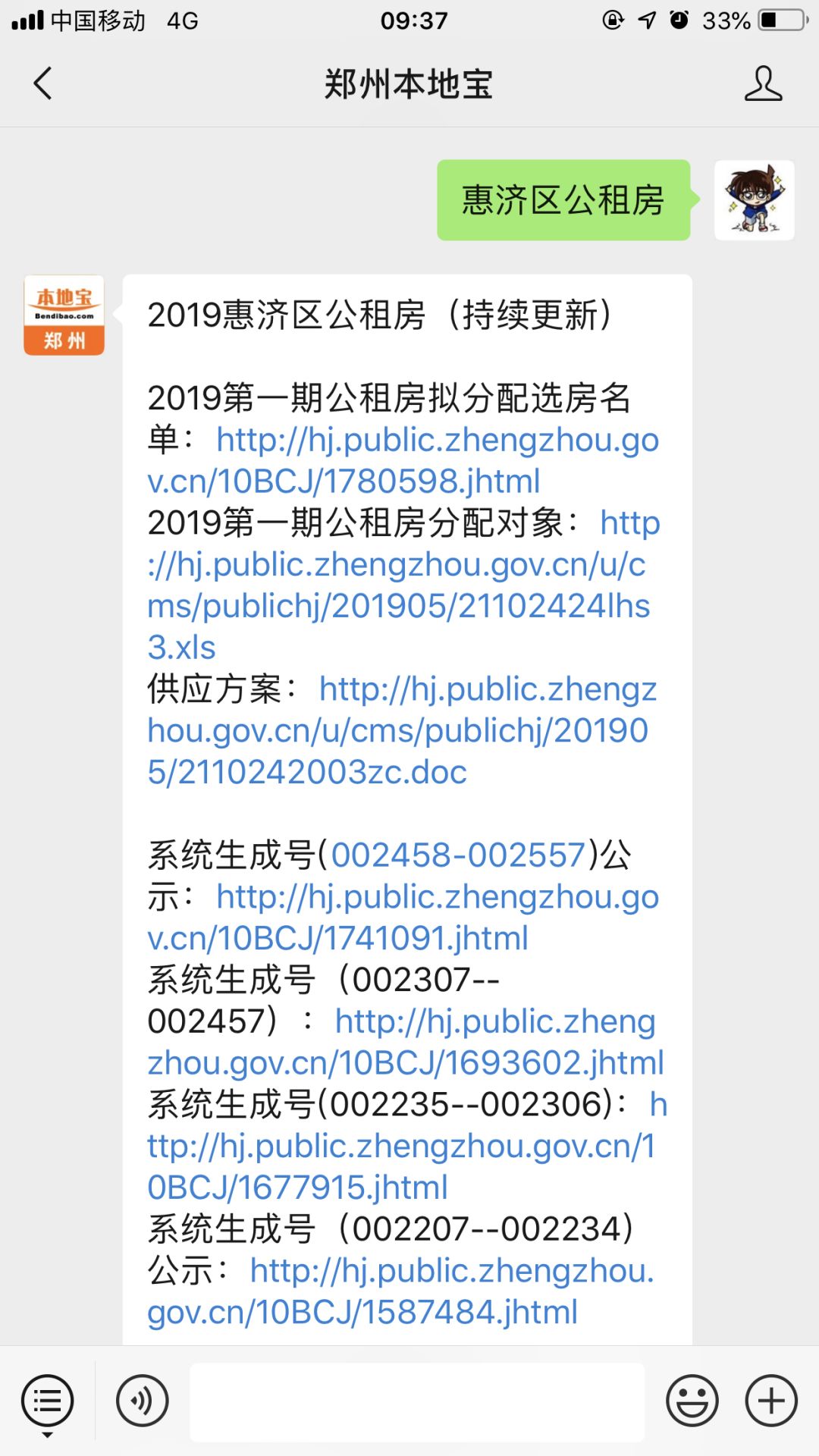
Task: Open the 1780598.jhtml selection list link
Action: (379, 459)
